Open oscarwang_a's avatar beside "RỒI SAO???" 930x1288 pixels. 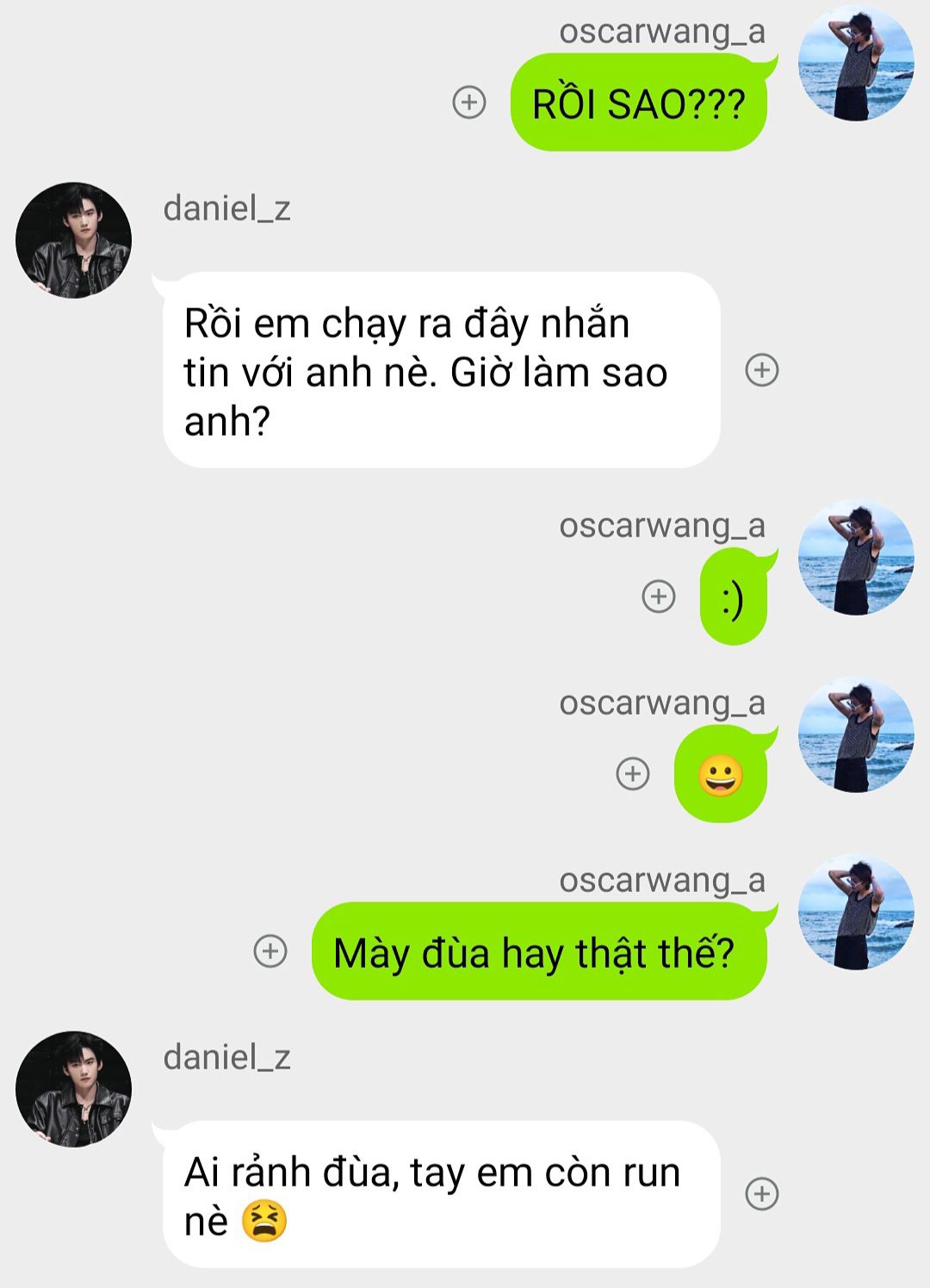click(x=856, y=64)
